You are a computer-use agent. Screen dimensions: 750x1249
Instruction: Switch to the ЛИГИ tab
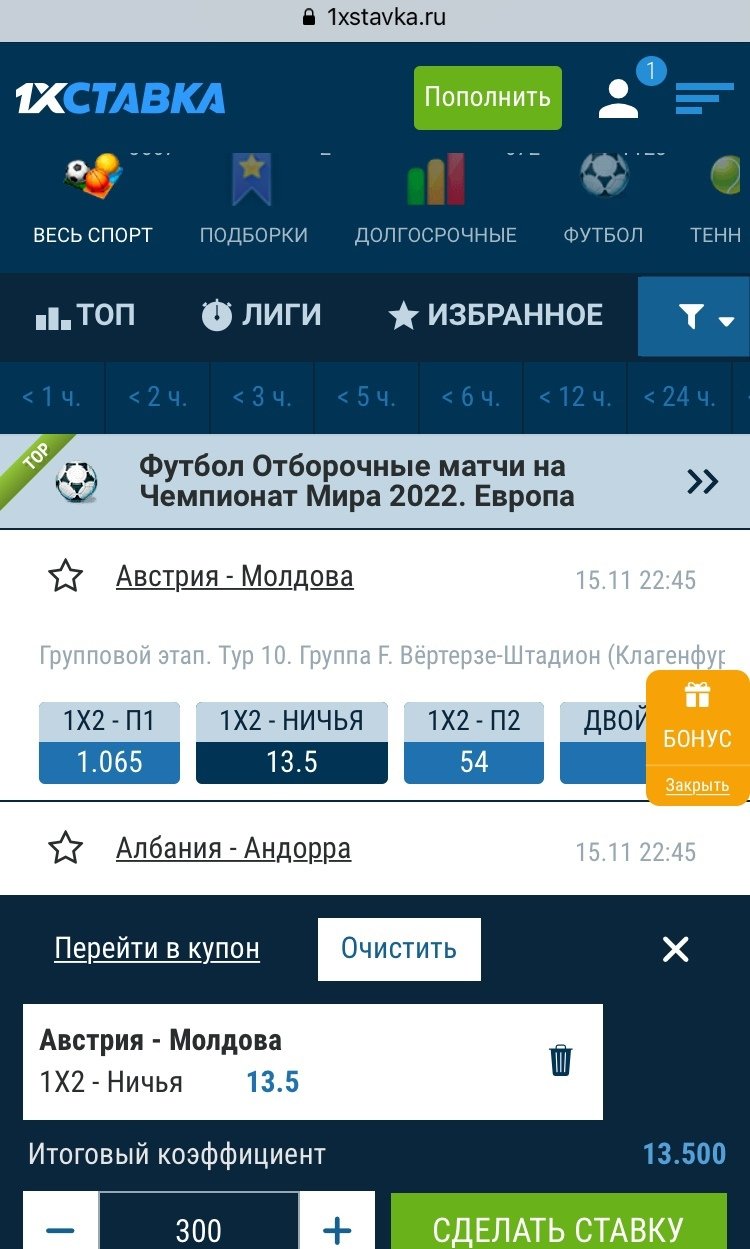click(x=261, y=316)
